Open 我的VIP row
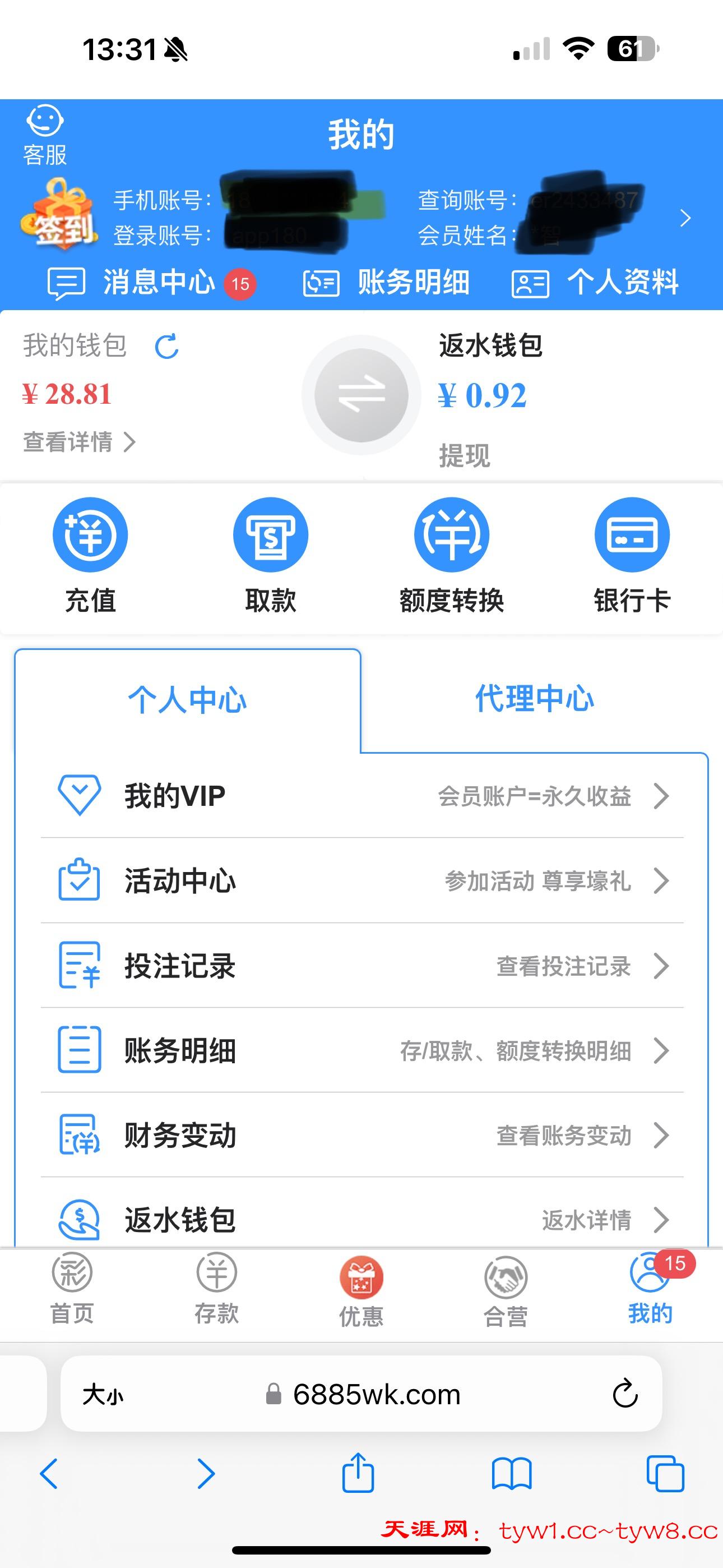 pyautogui.click(x=361, y=796)
